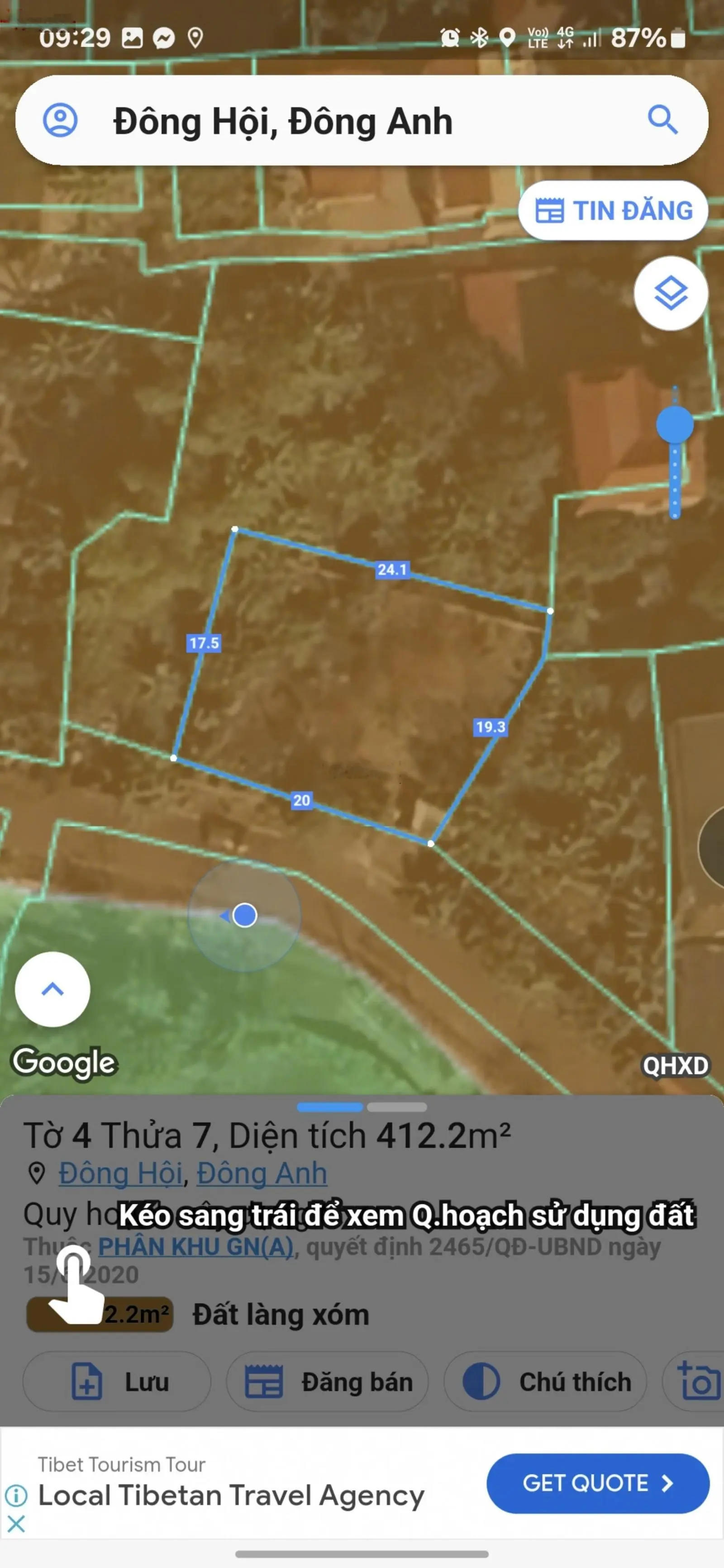Open the TIN ĐĂNG listings button
The image size is (724, 1568).
pyautogui.click(x=613, y=211)
